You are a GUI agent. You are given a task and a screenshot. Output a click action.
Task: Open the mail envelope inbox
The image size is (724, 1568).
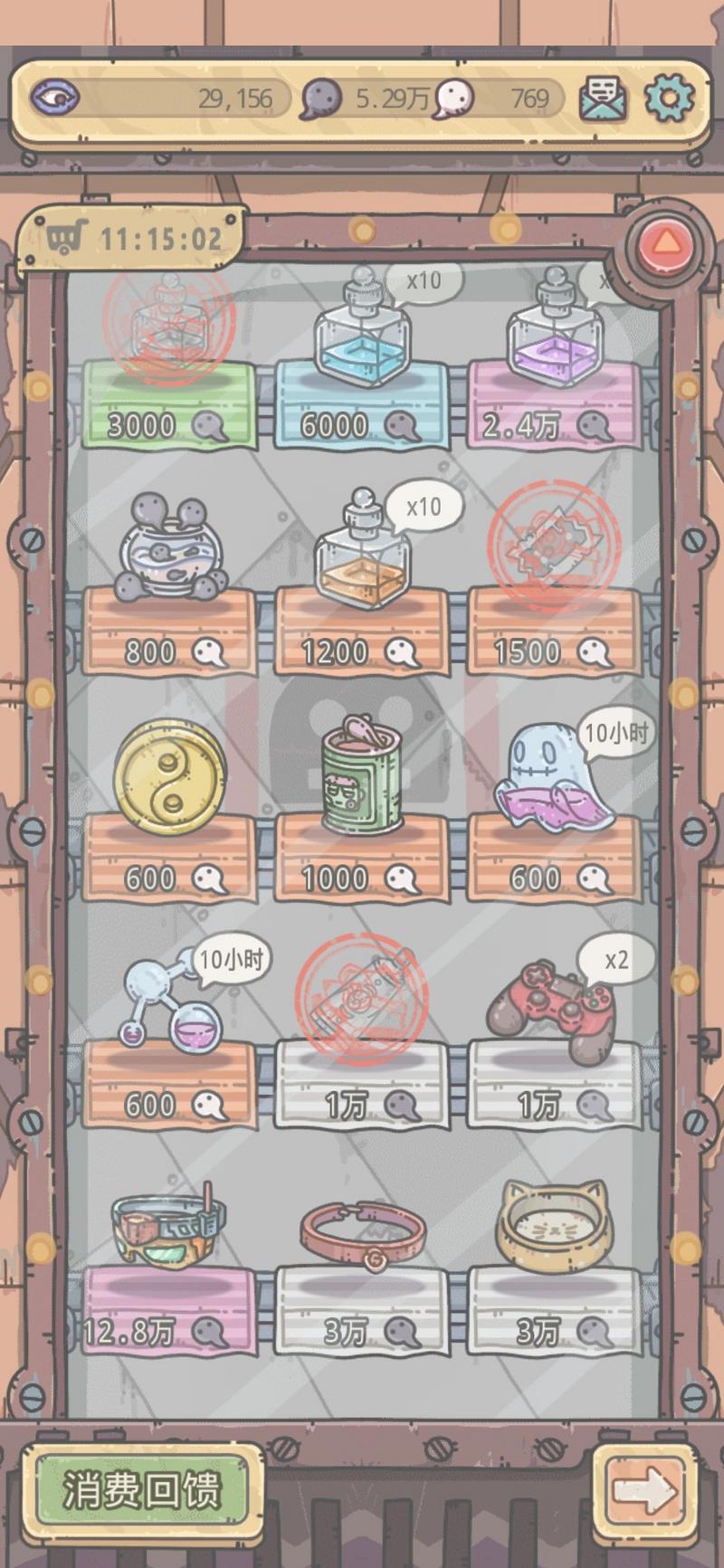[604, 98]
